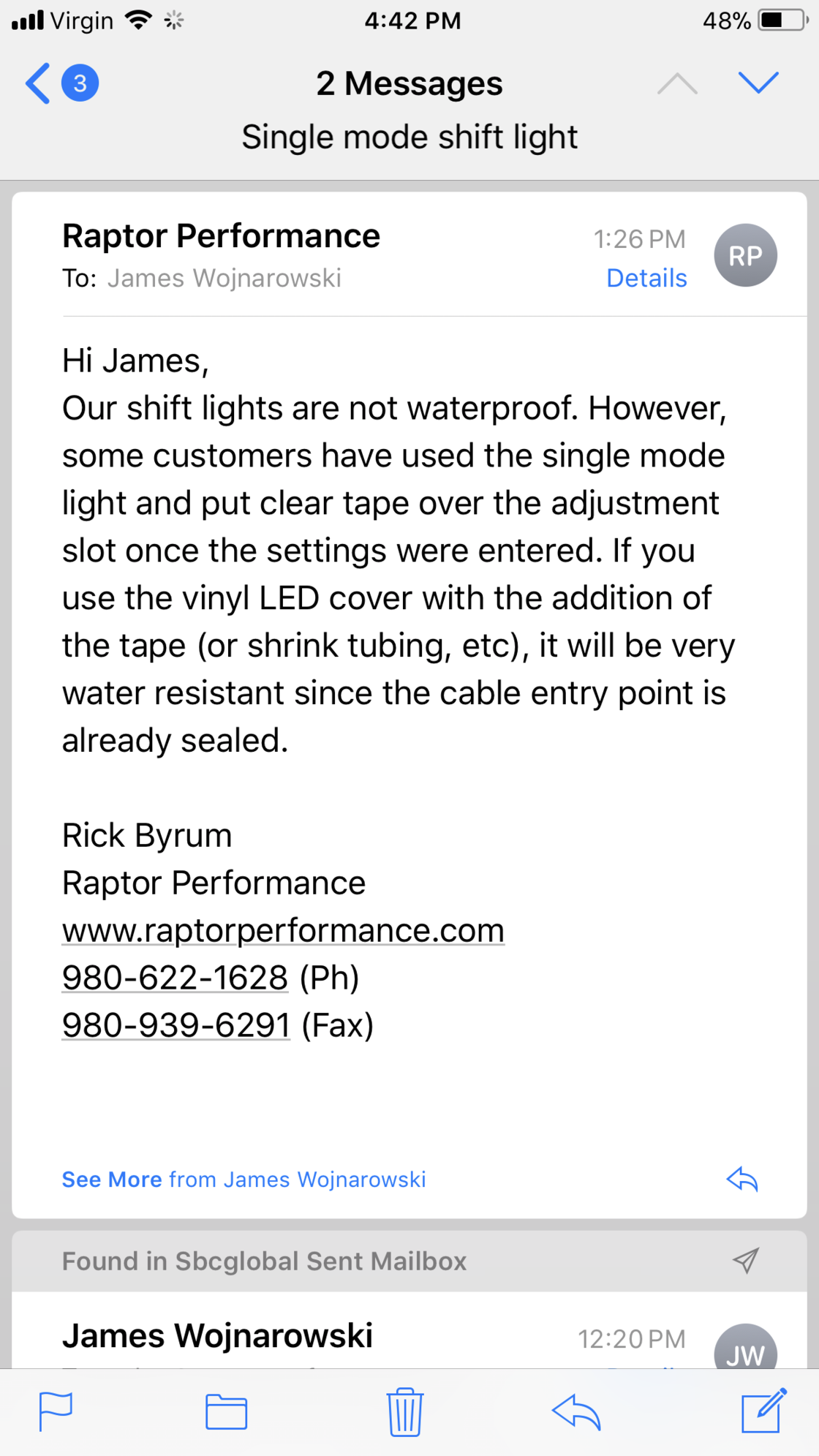Jump to the next message with down arrow

coord(758,83)
